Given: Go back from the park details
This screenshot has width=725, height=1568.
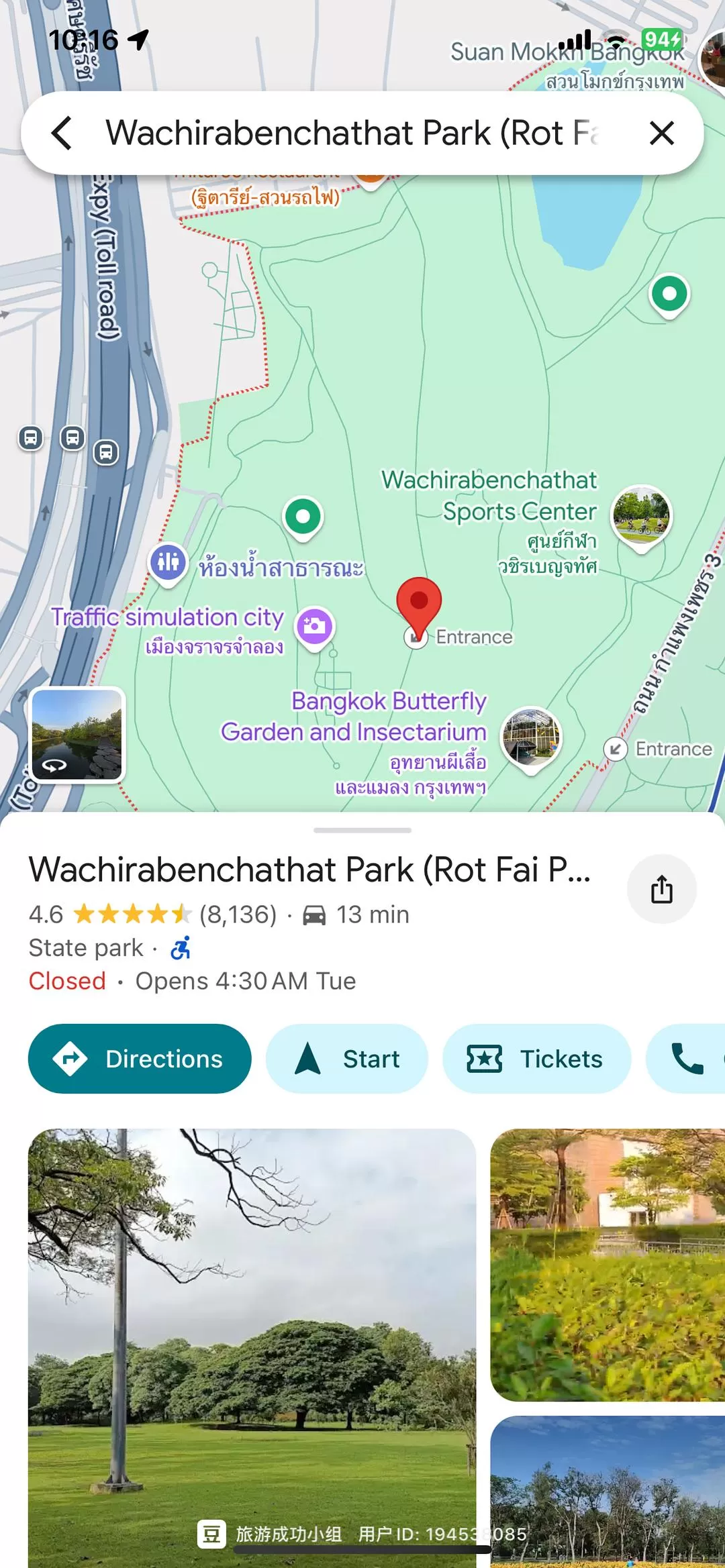Looking at the screenshot, I should click(x=62, y=133).
